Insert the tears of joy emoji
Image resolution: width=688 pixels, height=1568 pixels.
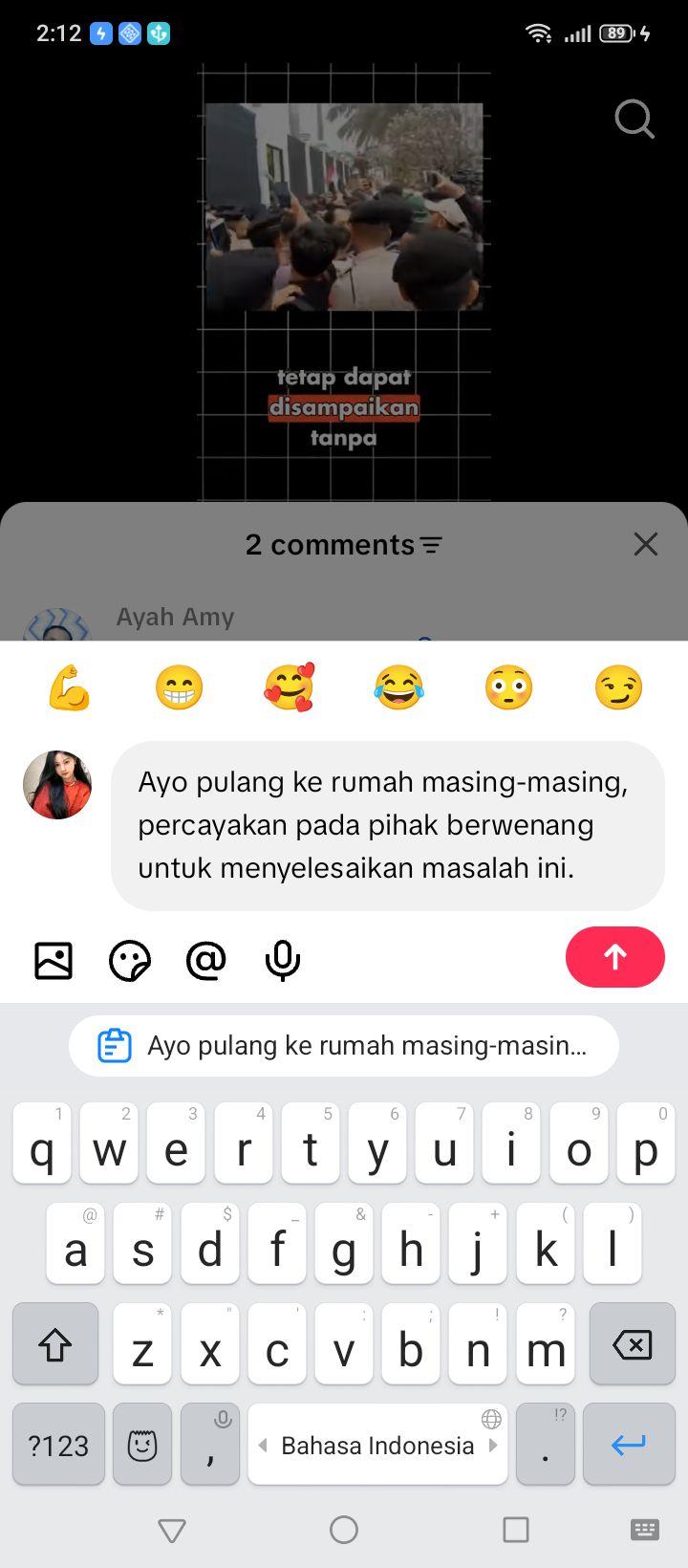[x=398, y=686]
